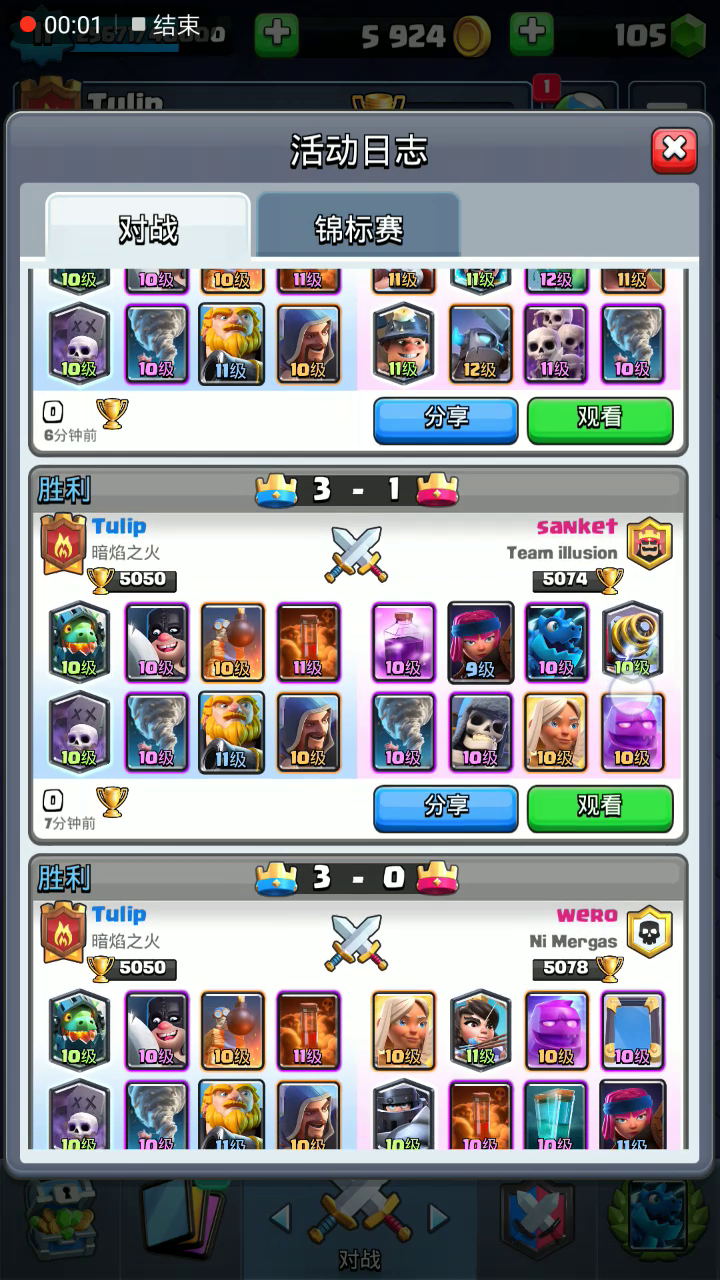Share the battle from 6分钟前
The image size is (720, 1280).
446,420
